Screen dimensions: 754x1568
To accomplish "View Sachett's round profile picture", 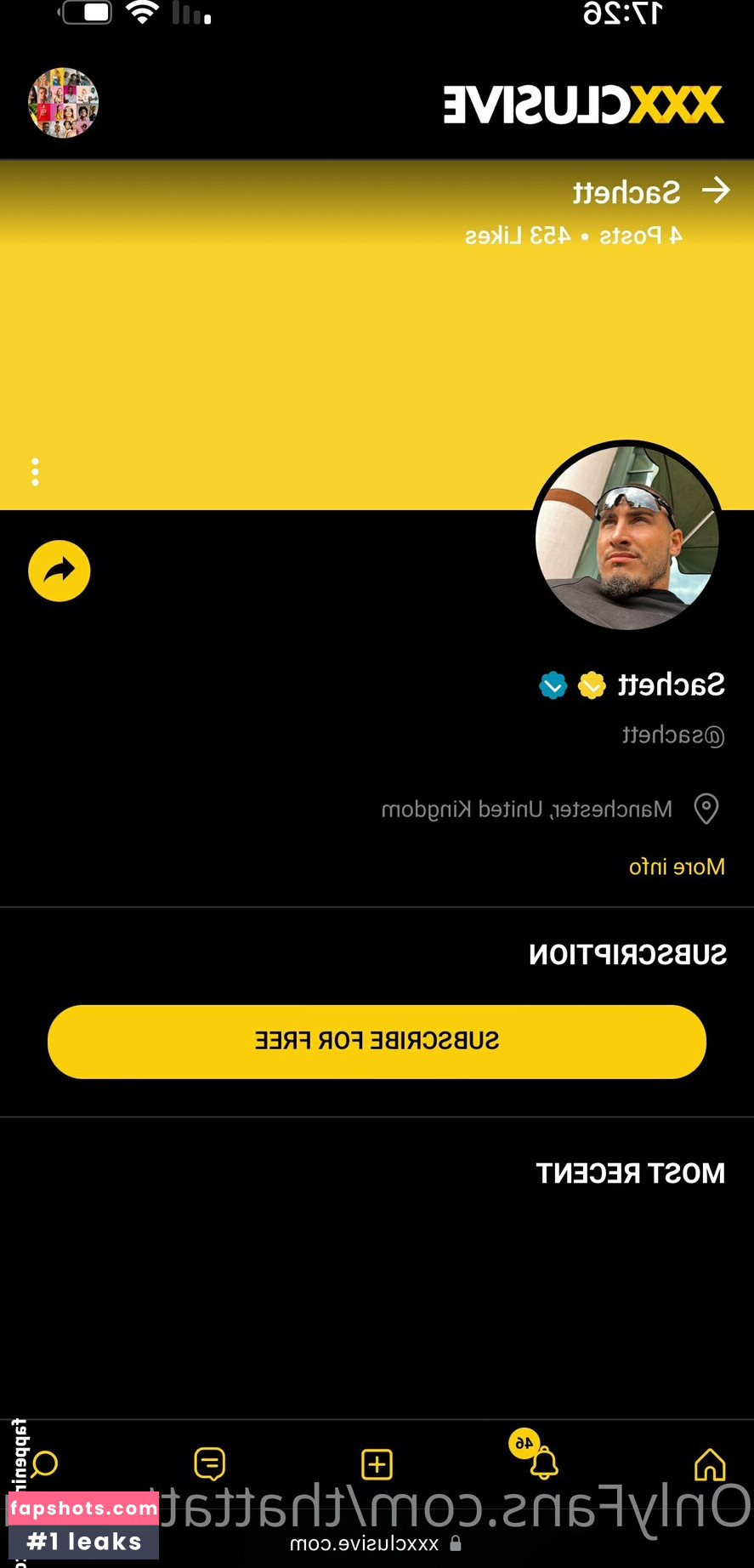I will [x=627, y=537].
